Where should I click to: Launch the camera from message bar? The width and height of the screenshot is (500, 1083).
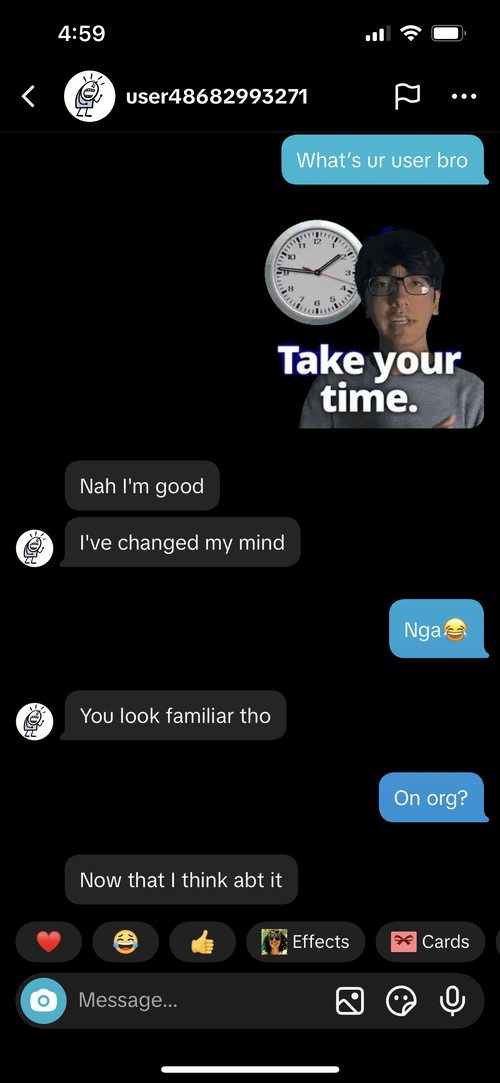point(44,1000)
